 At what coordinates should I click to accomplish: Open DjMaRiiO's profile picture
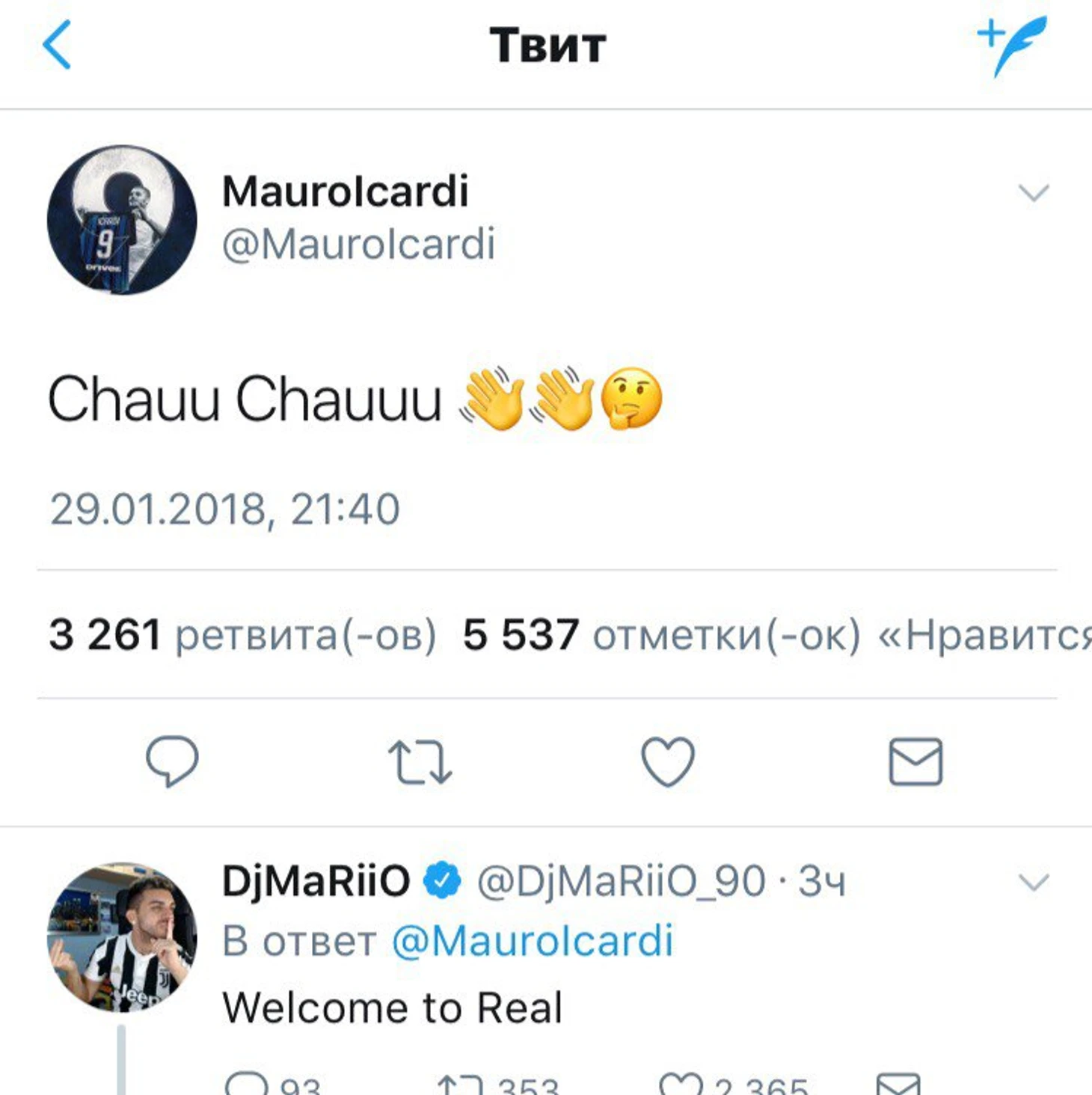[122, 937]
